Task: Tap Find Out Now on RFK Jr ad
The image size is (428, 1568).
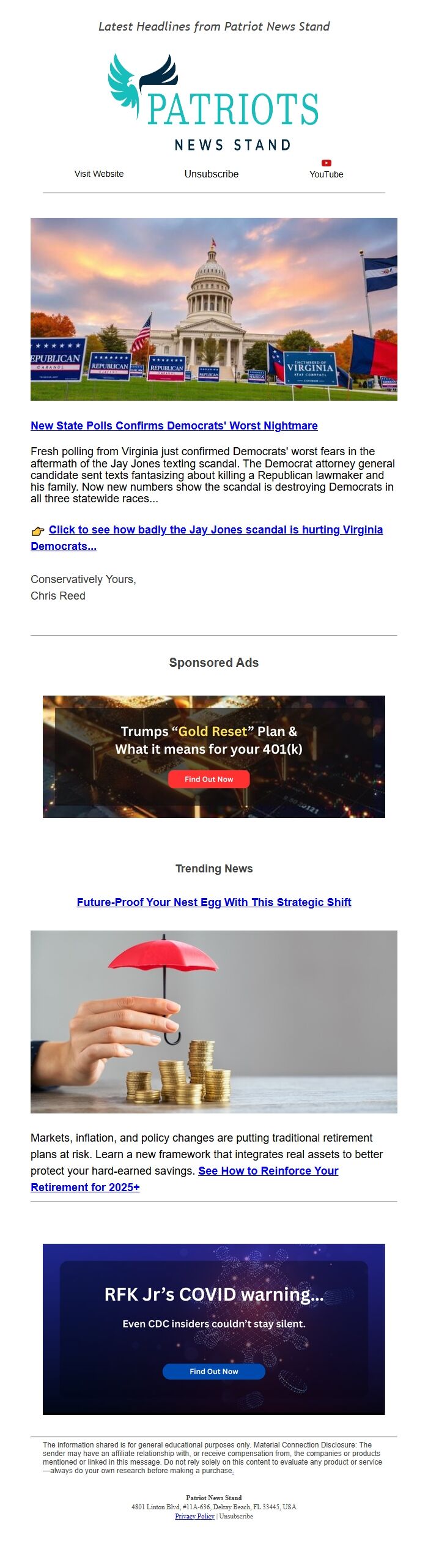Action: click(x=214, y=1371)
